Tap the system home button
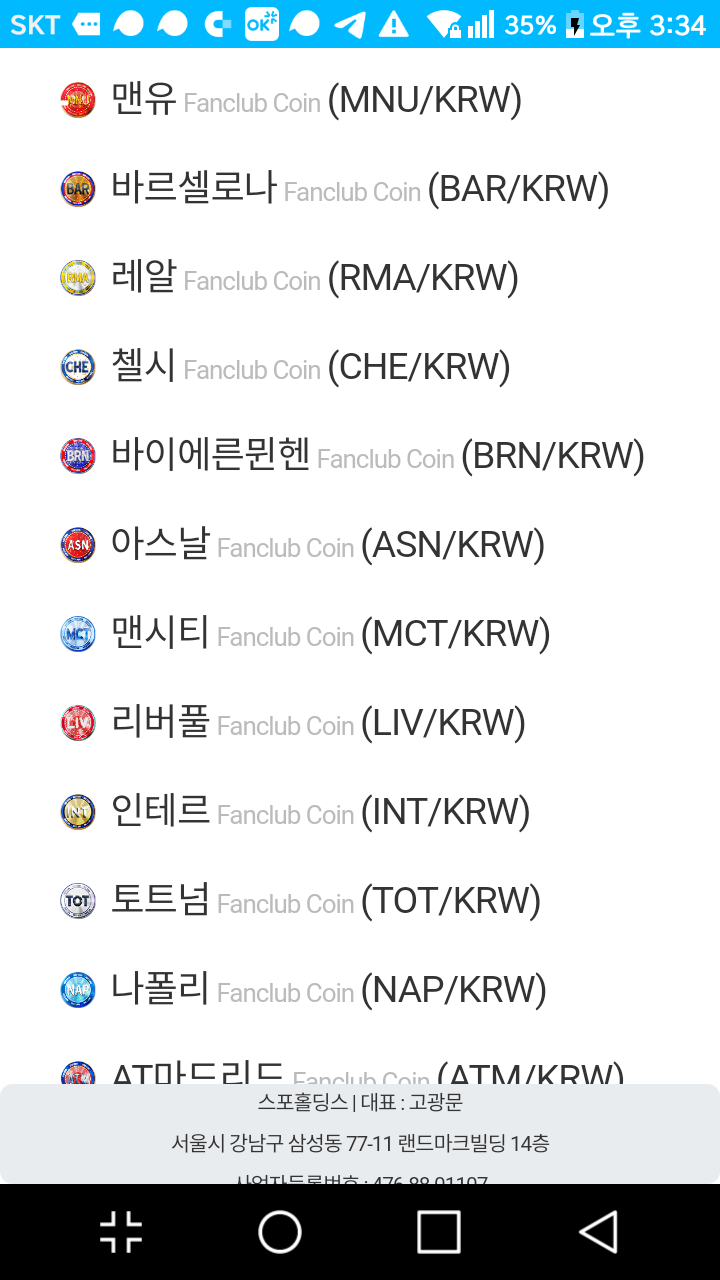The width and height of the screenshot is (720, 1280). tap(280, 1232)
